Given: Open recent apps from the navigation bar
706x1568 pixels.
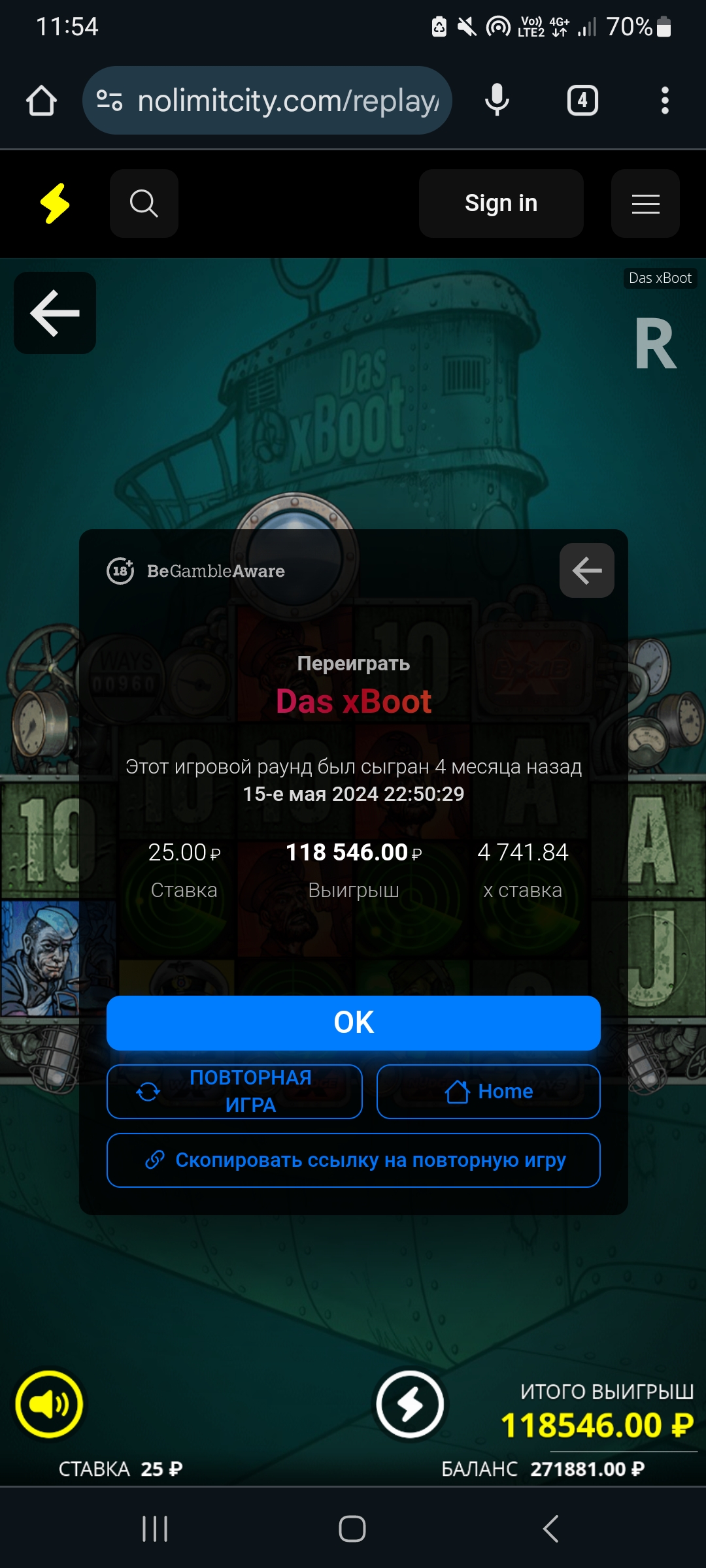Looking at the screenshot, I should pos(155,1529).
